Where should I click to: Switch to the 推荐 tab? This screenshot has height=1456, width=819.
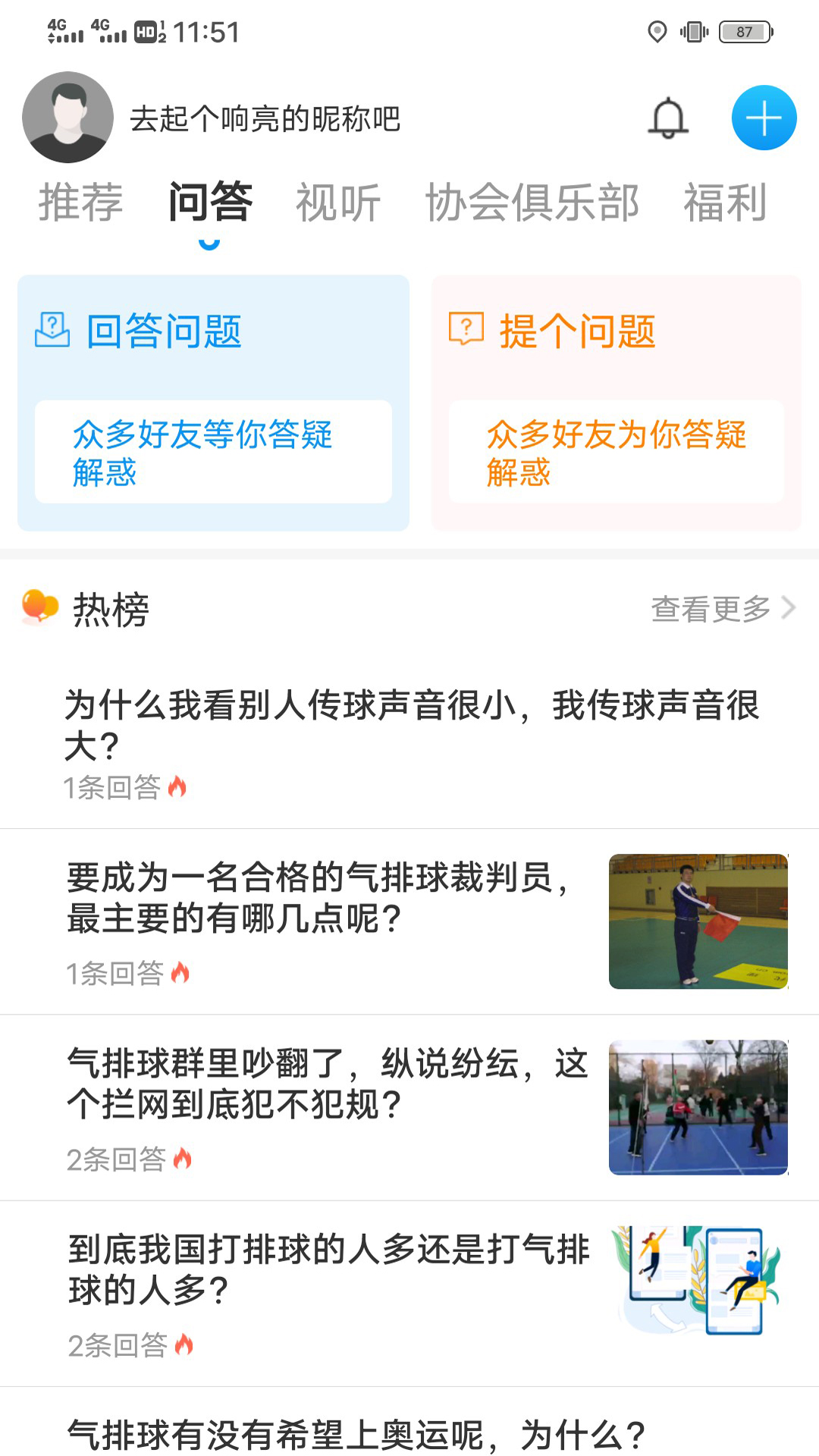click(80, 202)
